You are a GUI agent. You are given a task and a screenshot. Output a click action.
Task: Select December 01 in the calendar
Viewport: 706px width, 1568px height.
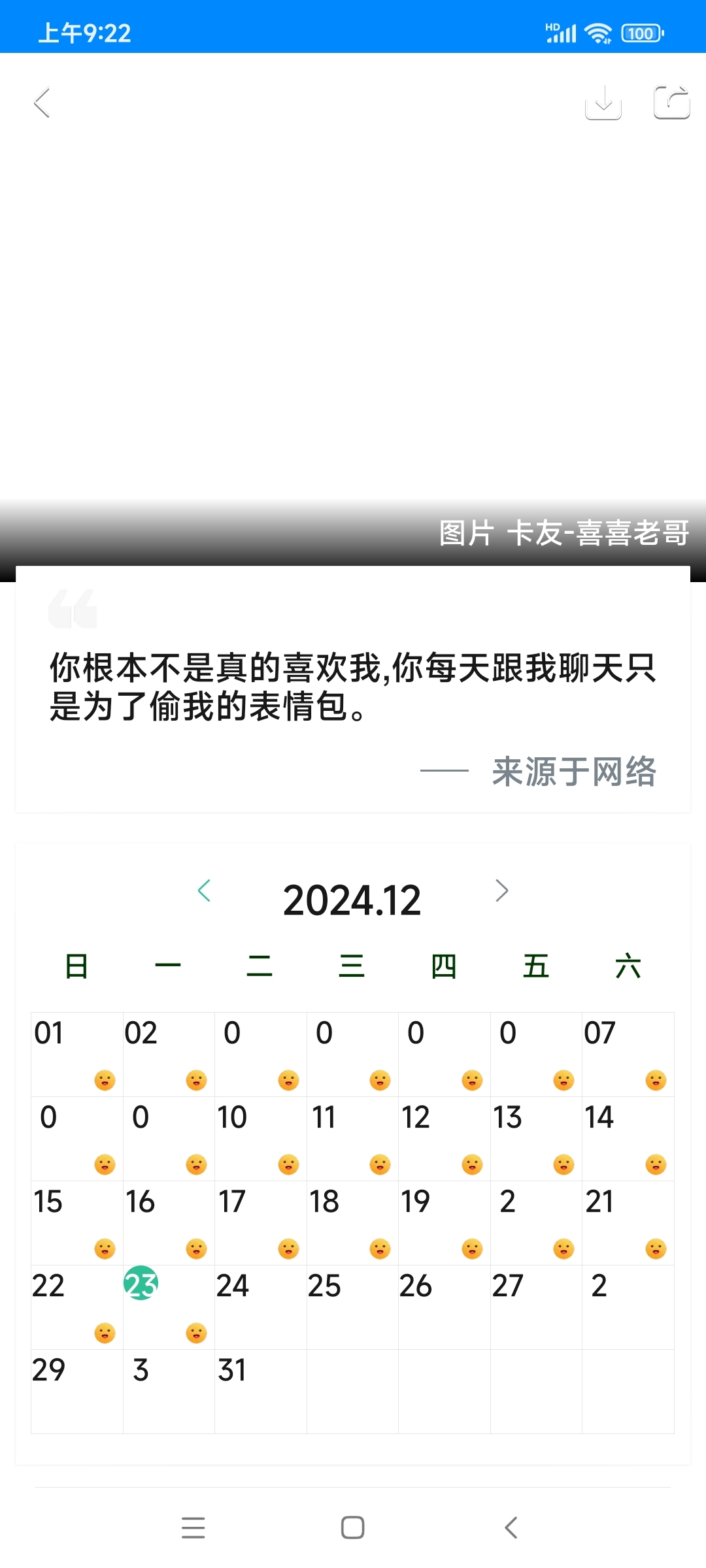(76, 1054)
